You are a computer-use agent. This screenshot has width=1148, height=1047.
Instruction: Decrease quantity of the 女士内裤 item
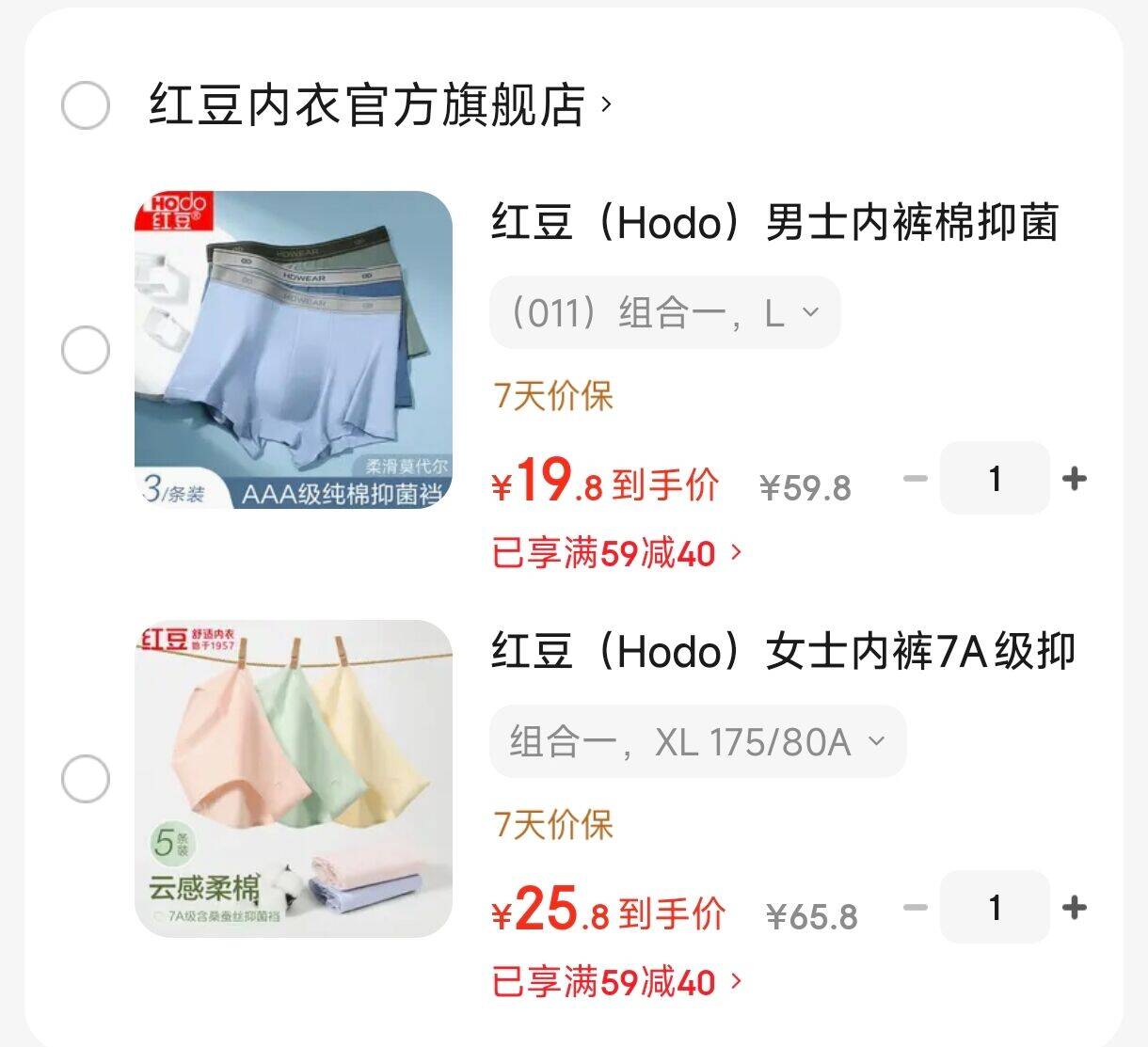[x=916, y=908]
